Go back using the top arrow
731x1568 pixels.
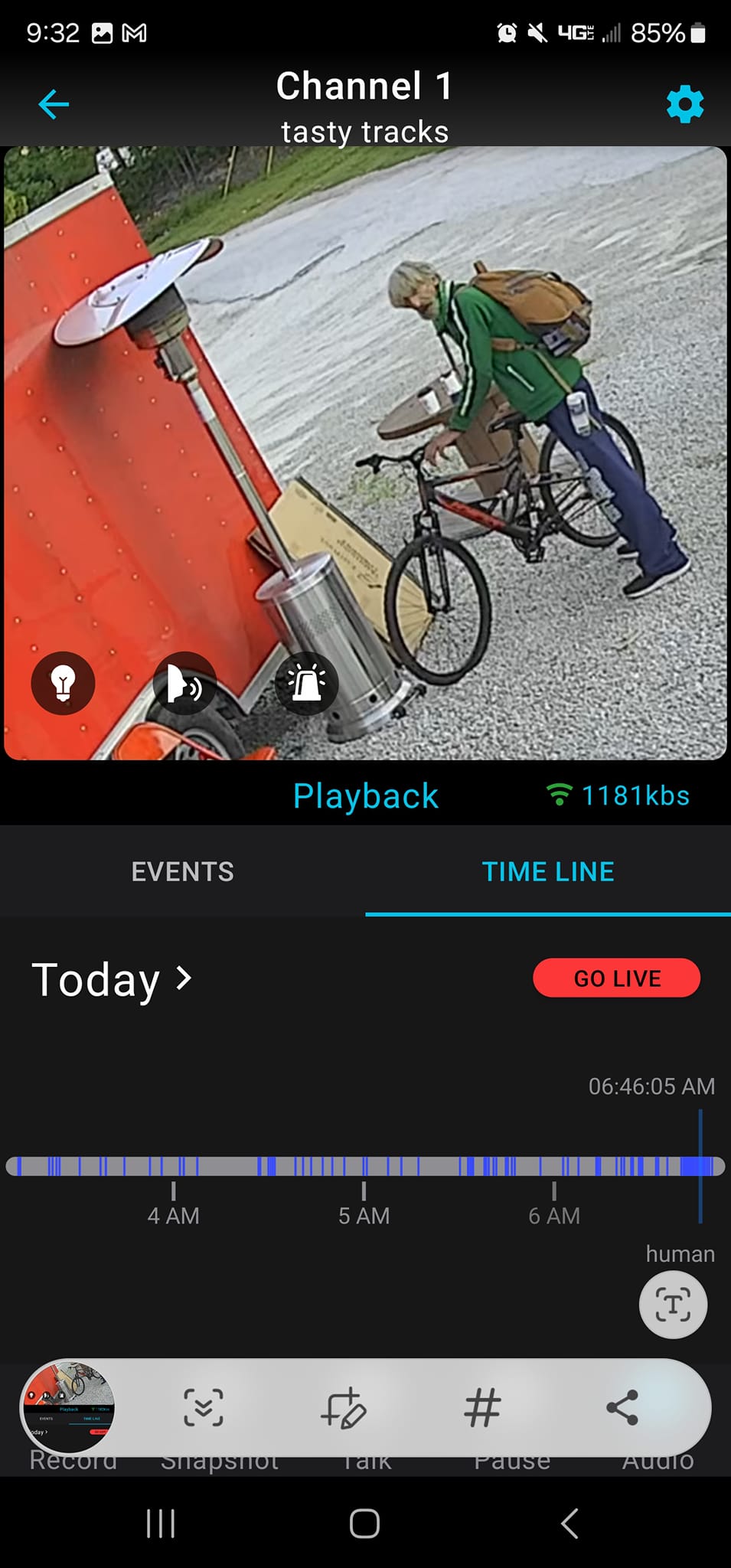(54, 104)
